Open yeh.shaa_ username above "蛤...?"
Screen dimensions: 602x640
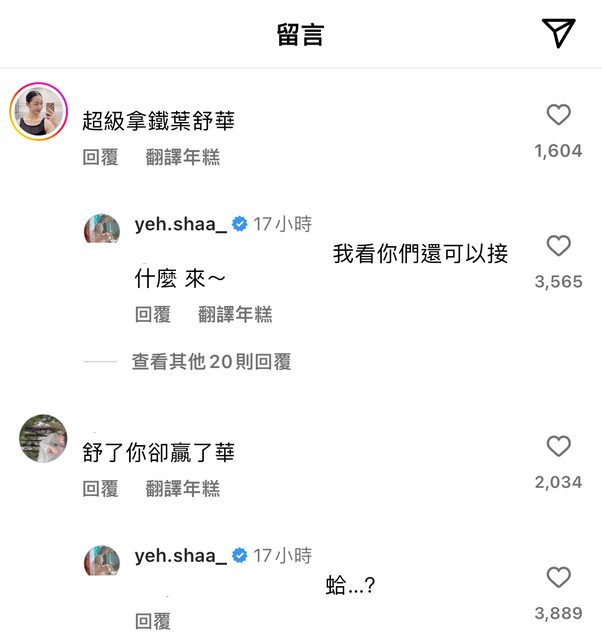click(180, 555)
